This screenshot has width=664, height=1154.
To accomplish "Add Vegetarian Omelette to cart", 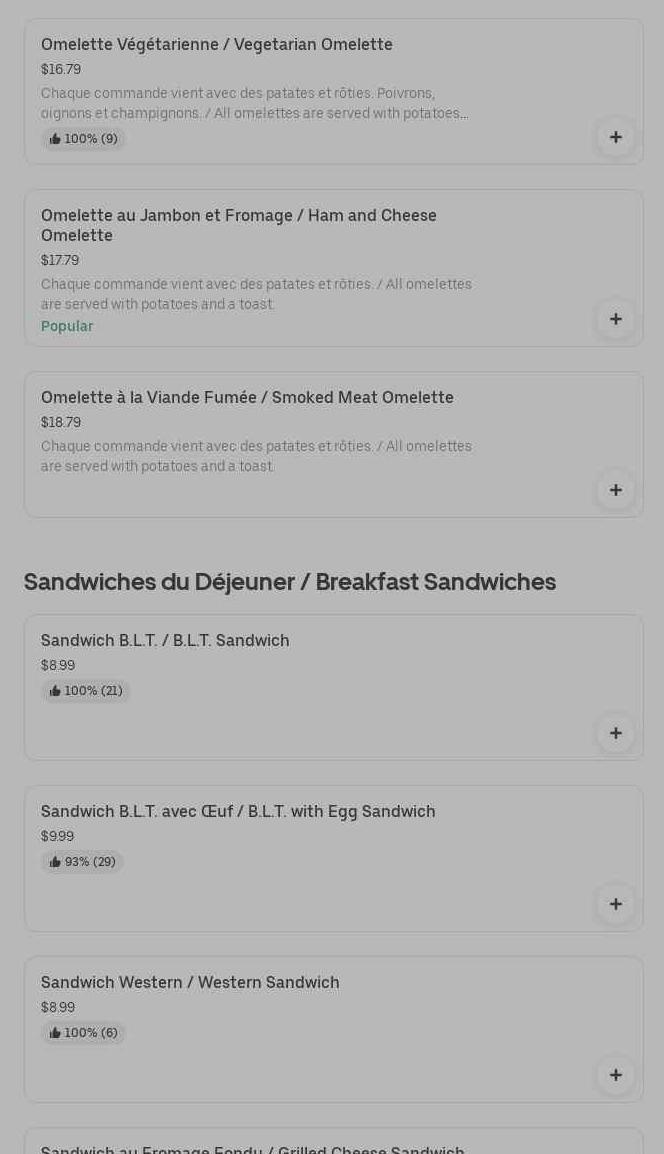I will [x=615, y=137].
